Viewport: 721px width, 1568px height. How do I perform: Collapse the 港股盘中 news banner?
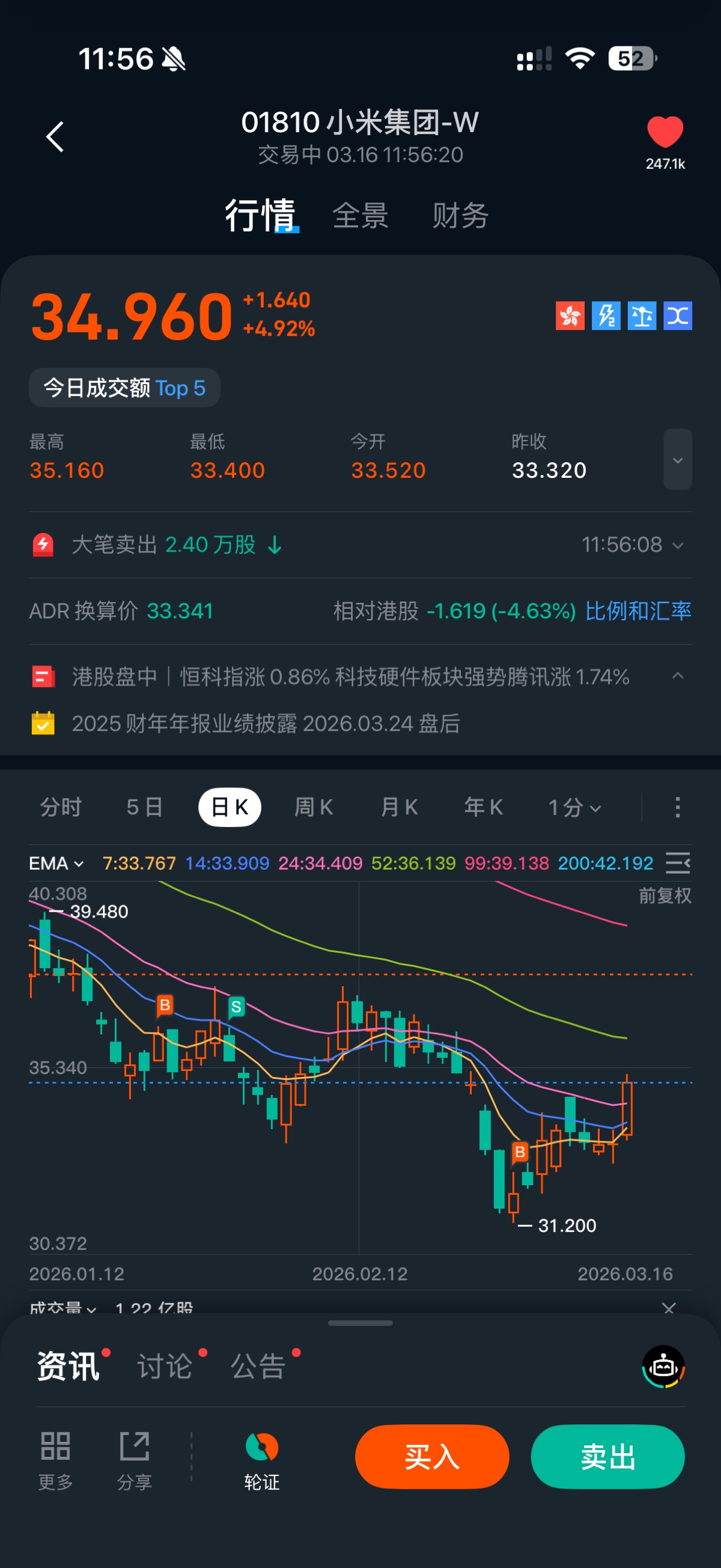coord(677,676)
